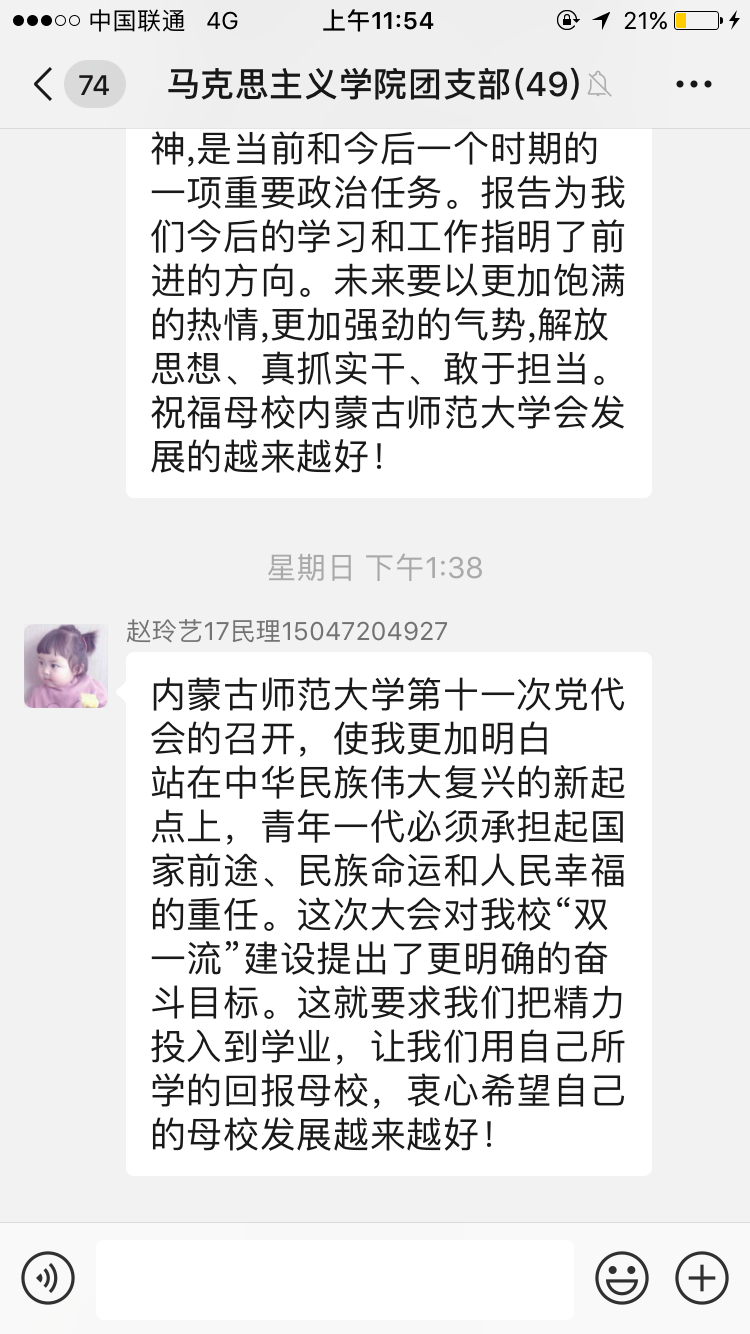Open the emoji sticker panel
The width and height of the screenshot is (750, 1334).
pos(622,1278)
